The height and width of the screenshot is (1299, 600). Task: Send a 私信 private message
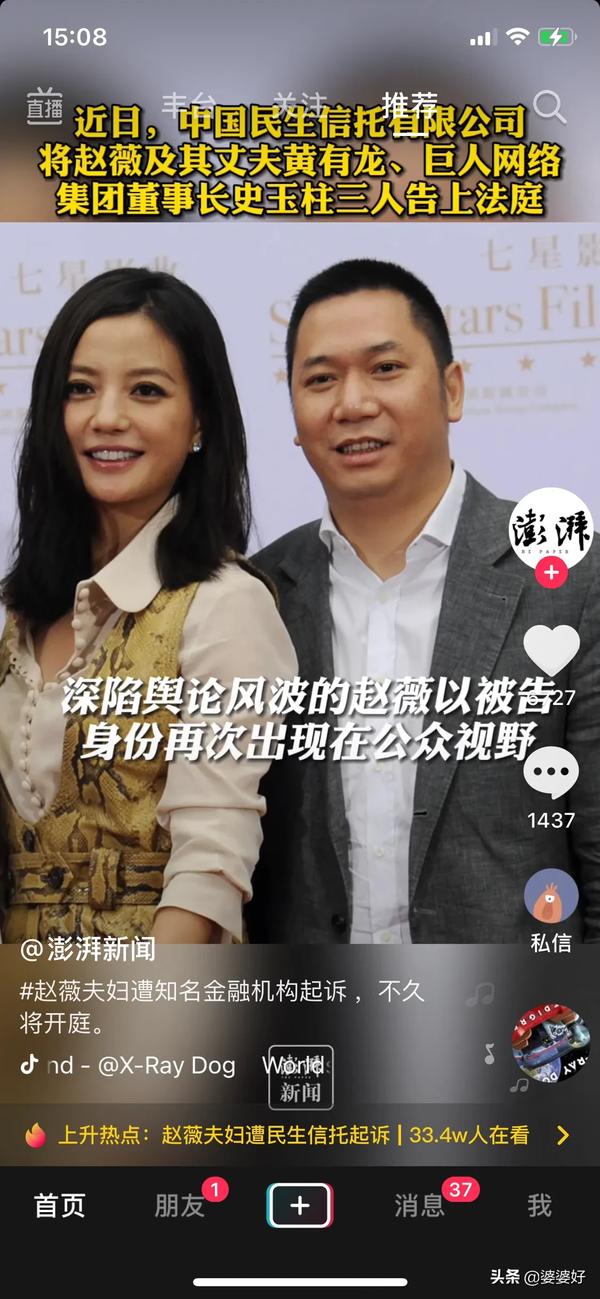pyautogui.click(x=551, y=895)
